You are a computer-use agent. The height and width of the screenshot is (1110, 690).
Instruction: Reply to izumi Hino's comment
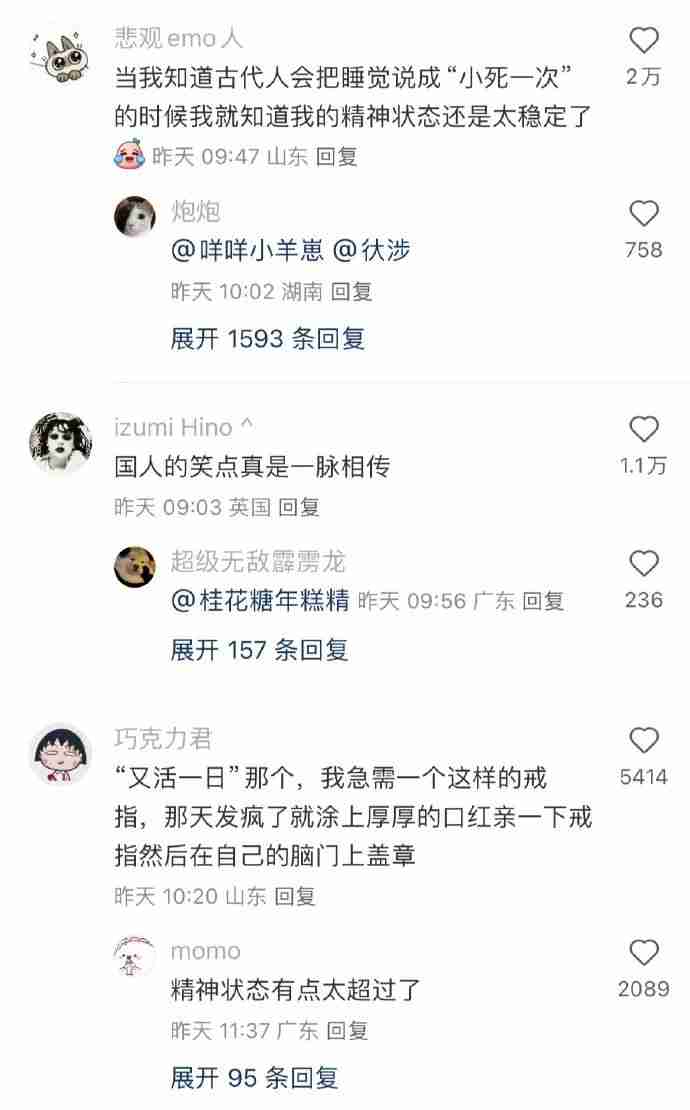tap(298, 507)
